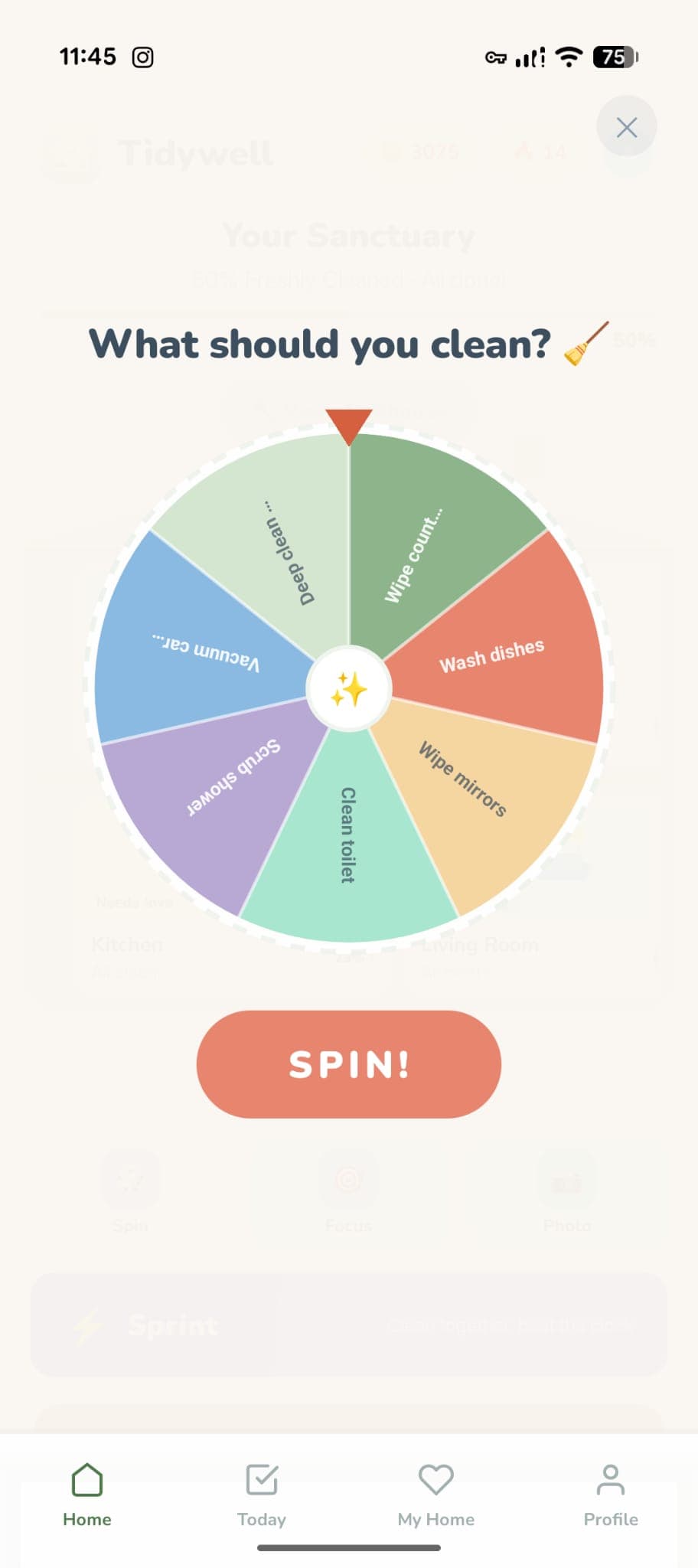Tap the Profile person icon
The height and width of the screenshot is (1568, 698).
[610, 1478]
